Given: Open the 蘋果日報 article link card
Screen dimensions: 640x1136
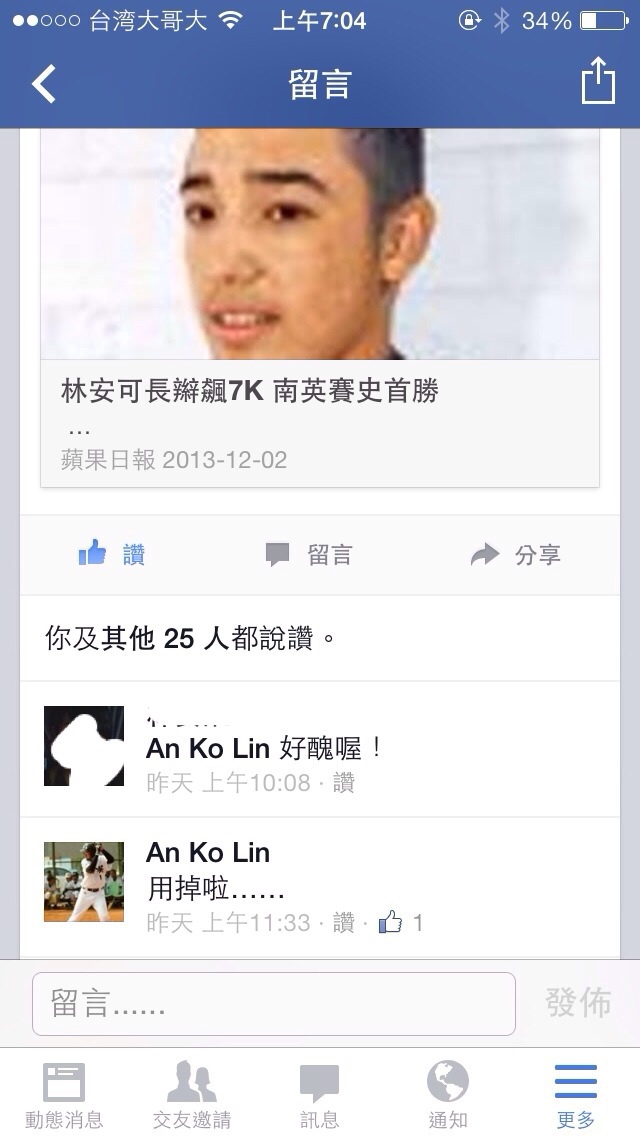Looking at the screenshot, I should pyautogui.click(x=319, y=420).
